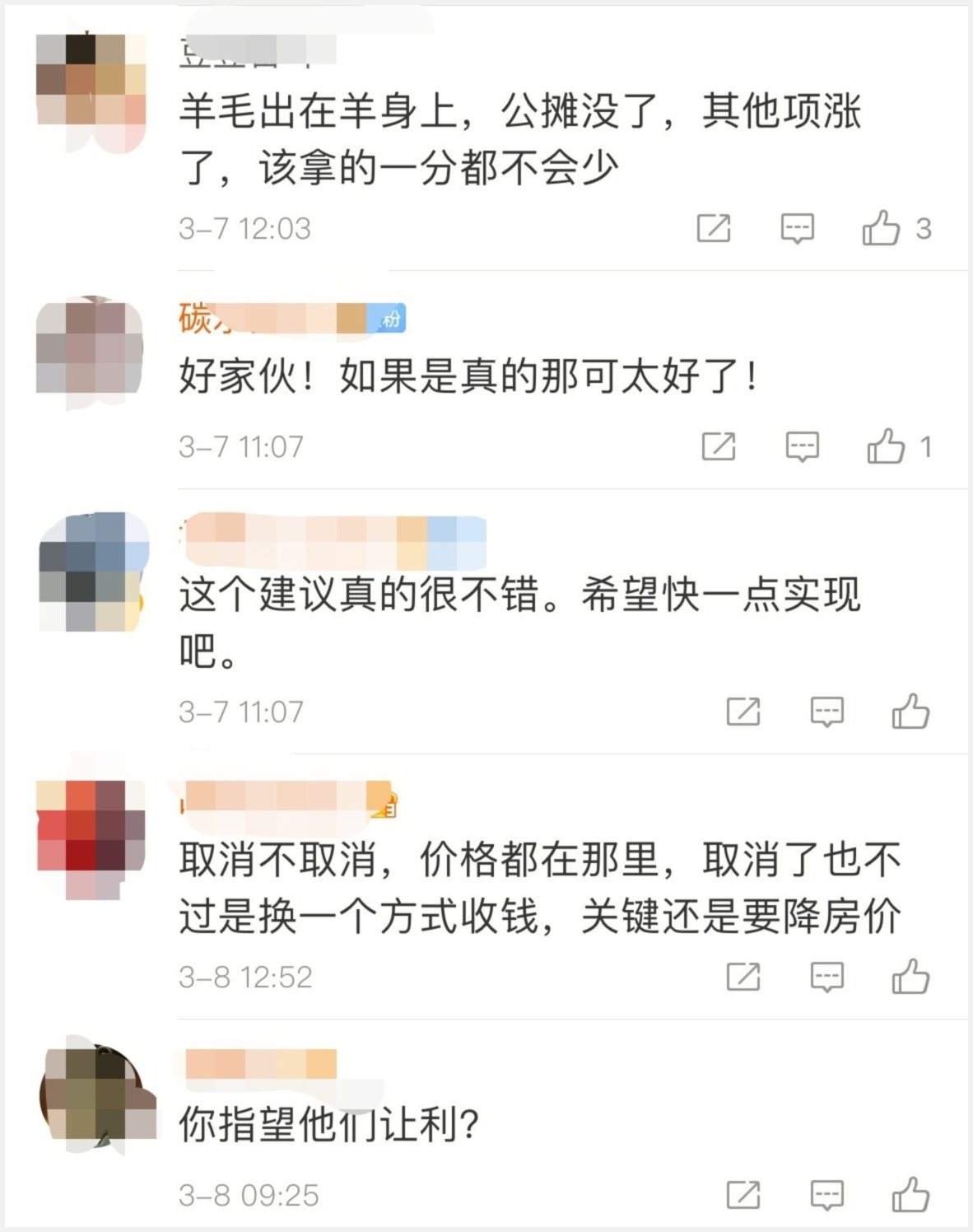Viewport: 973px width, 1232px height.
Task: Reply to the comment 这个建议真的很不错
Action: [826, 712]
